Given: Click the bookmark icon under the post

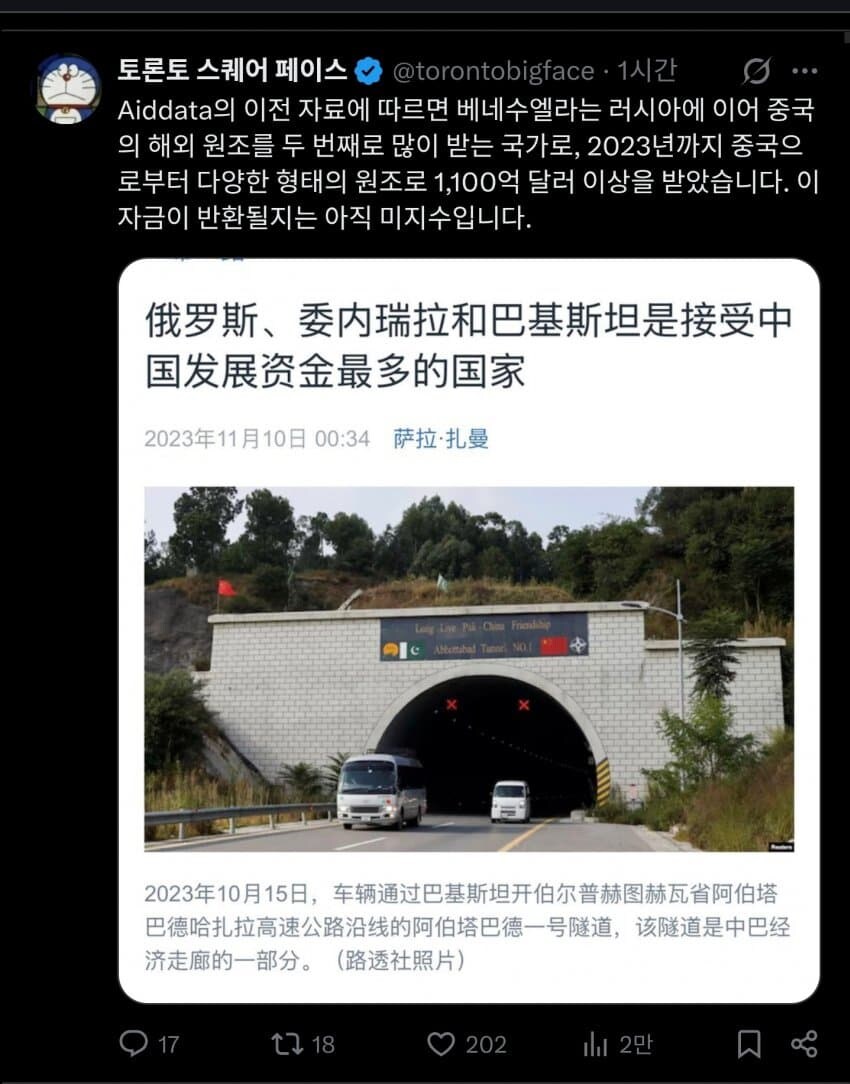Looking at the screenshot, I should tap(750, 1044).
